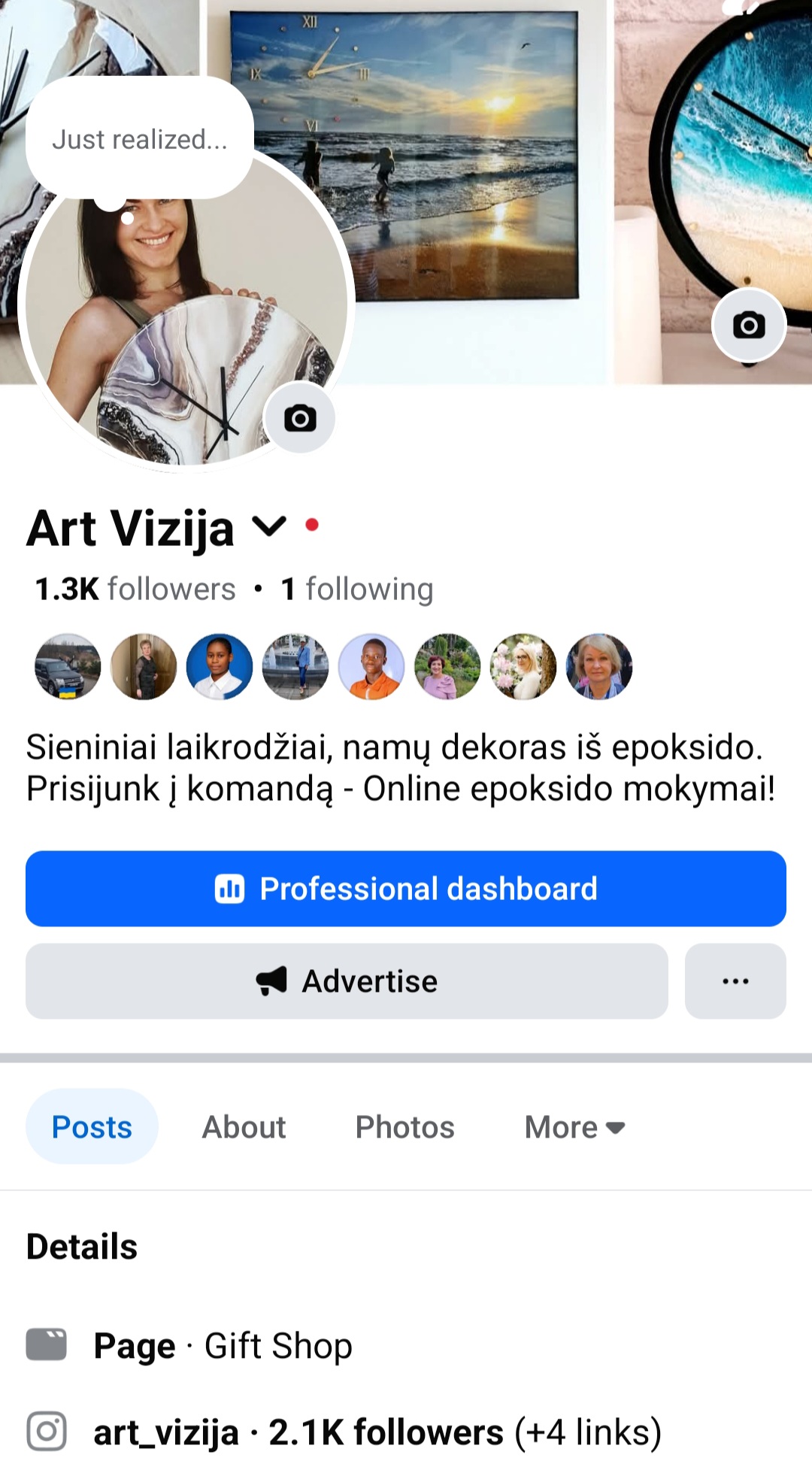This screenshot has width=812, height=1473.
Task: Update profile picture via camera icon
Action: tap(299, 418)
